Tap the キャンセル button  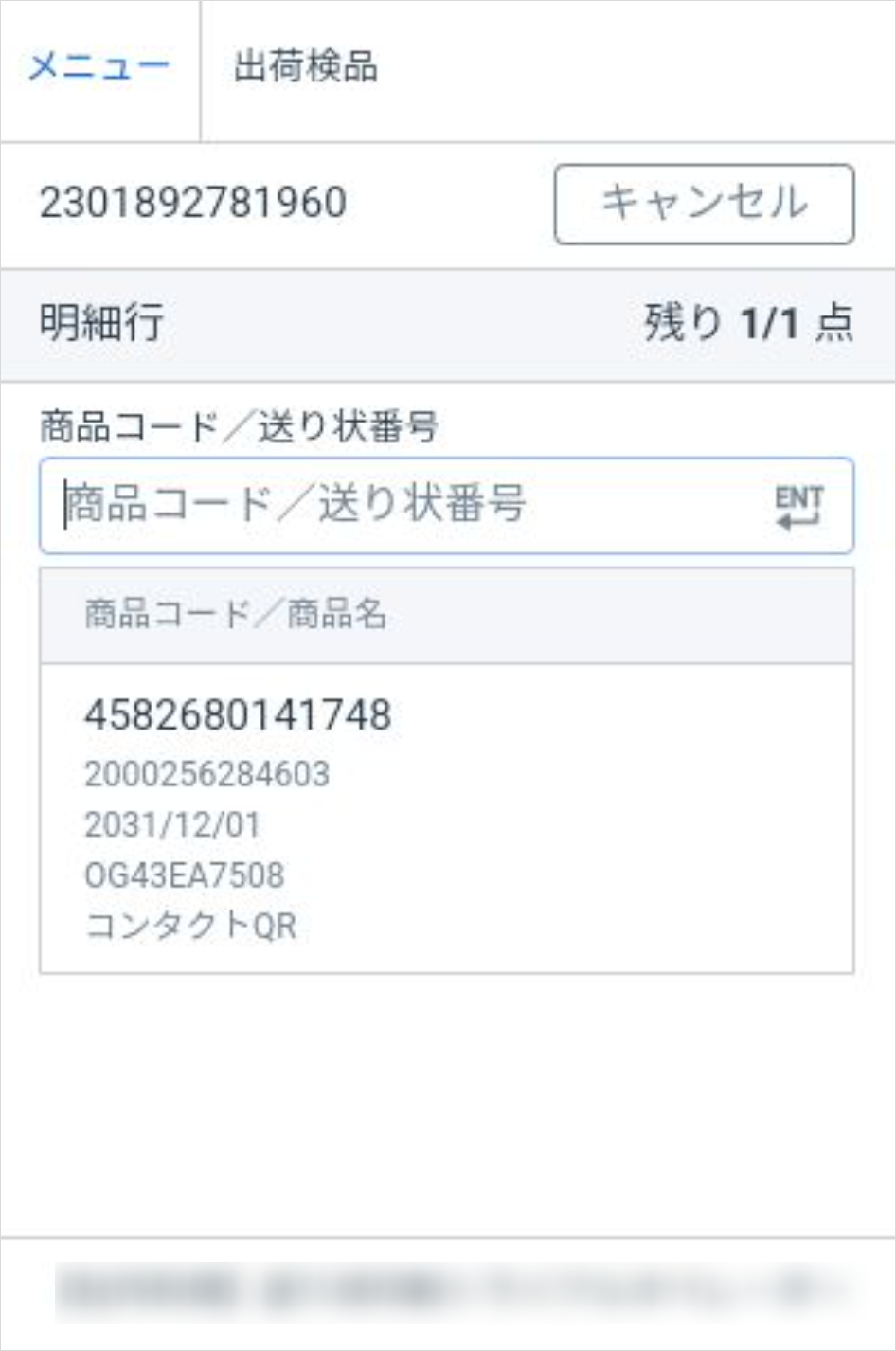tap(704, 204)
